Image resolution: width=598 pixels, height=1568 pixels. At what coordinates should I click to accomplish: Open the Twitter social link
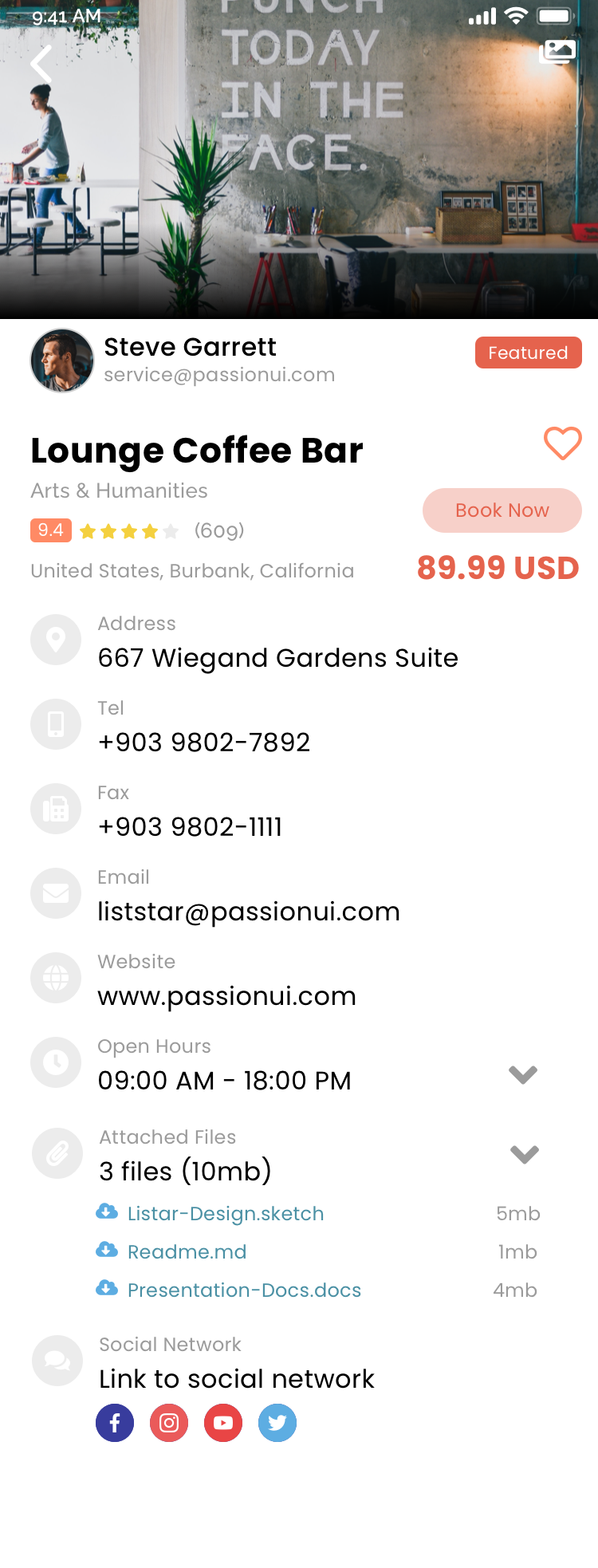(277, 1423)
